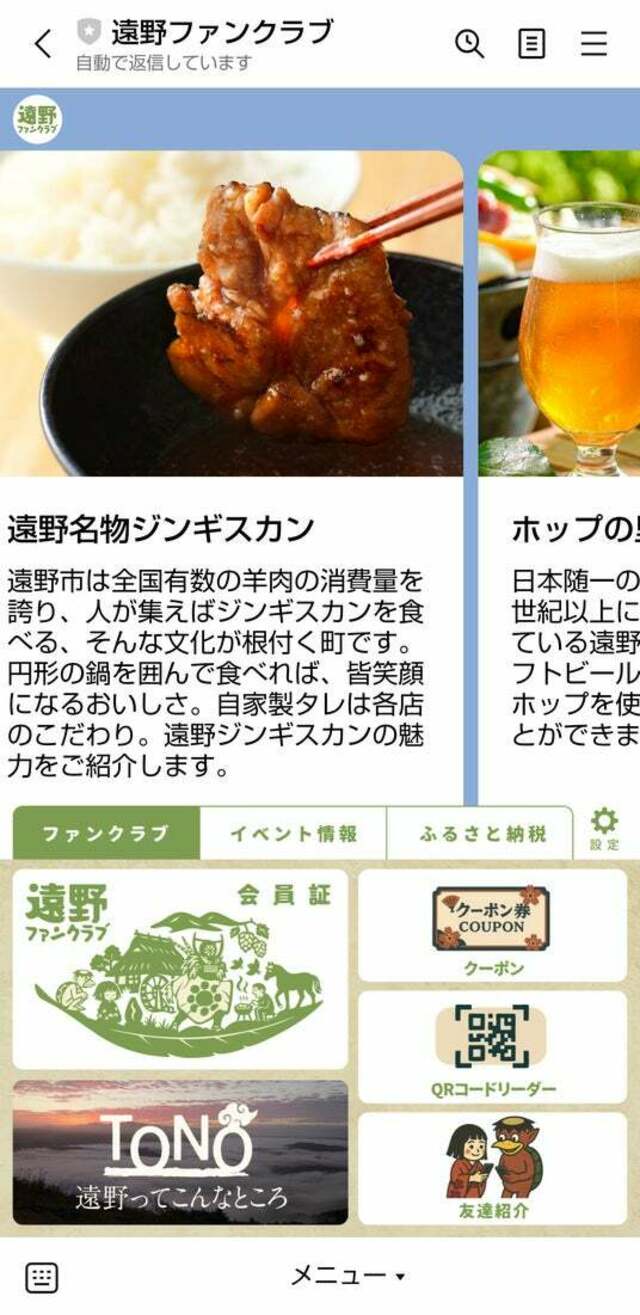Screen dimensions: 640x1315
Task: Switch to the イベント情報 tab
Action: 293,833
